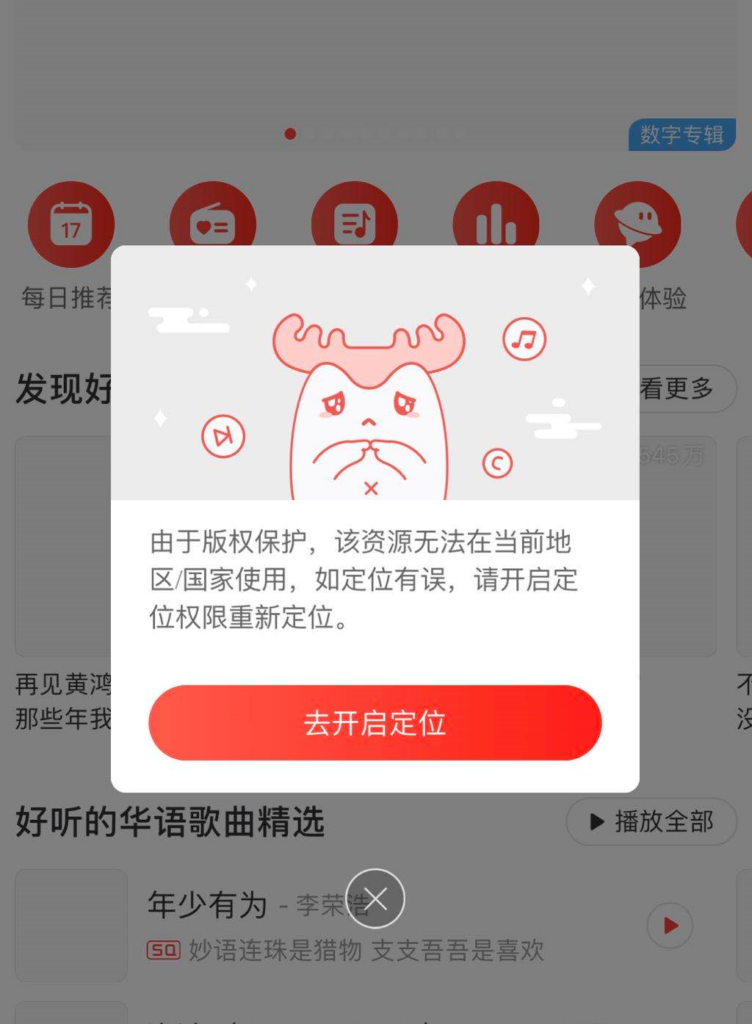The height and width of the screenshot is (1024, 752).
Task: Tap the 去开启定位 button
Action: (375, 723)
